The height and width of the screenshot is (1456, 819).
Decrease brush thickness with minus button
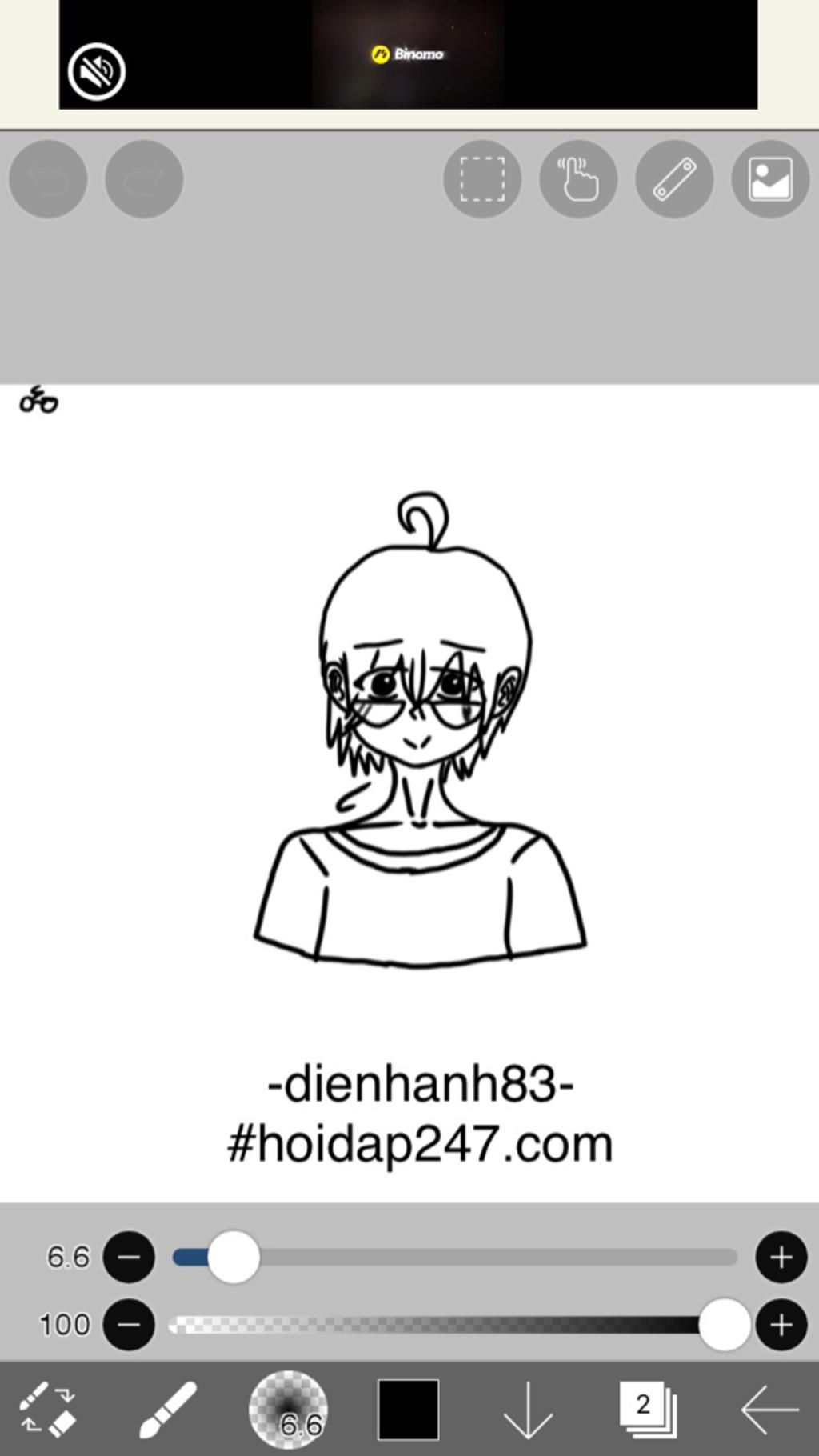(129, 1258)
